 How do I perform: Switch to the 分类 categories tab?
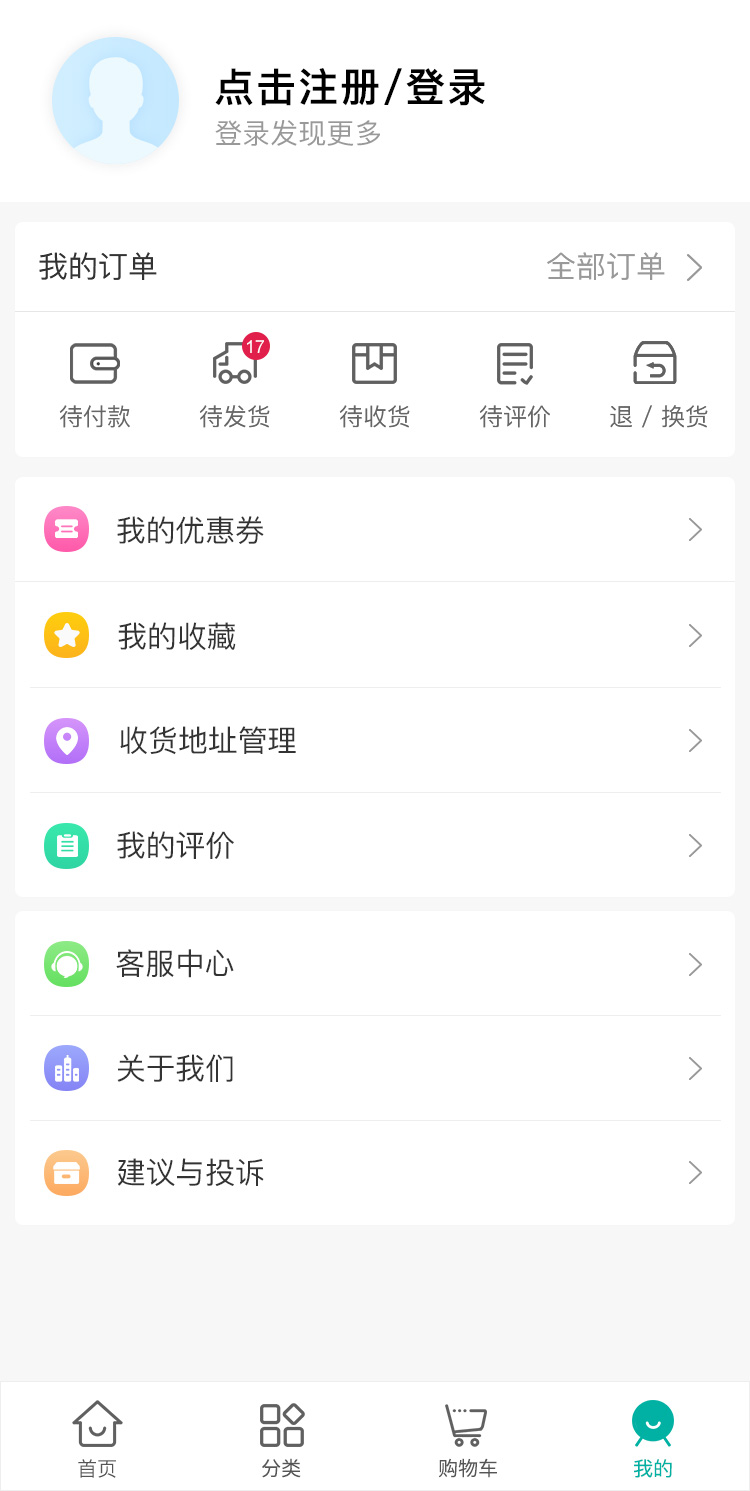(x=281, y=1438)
